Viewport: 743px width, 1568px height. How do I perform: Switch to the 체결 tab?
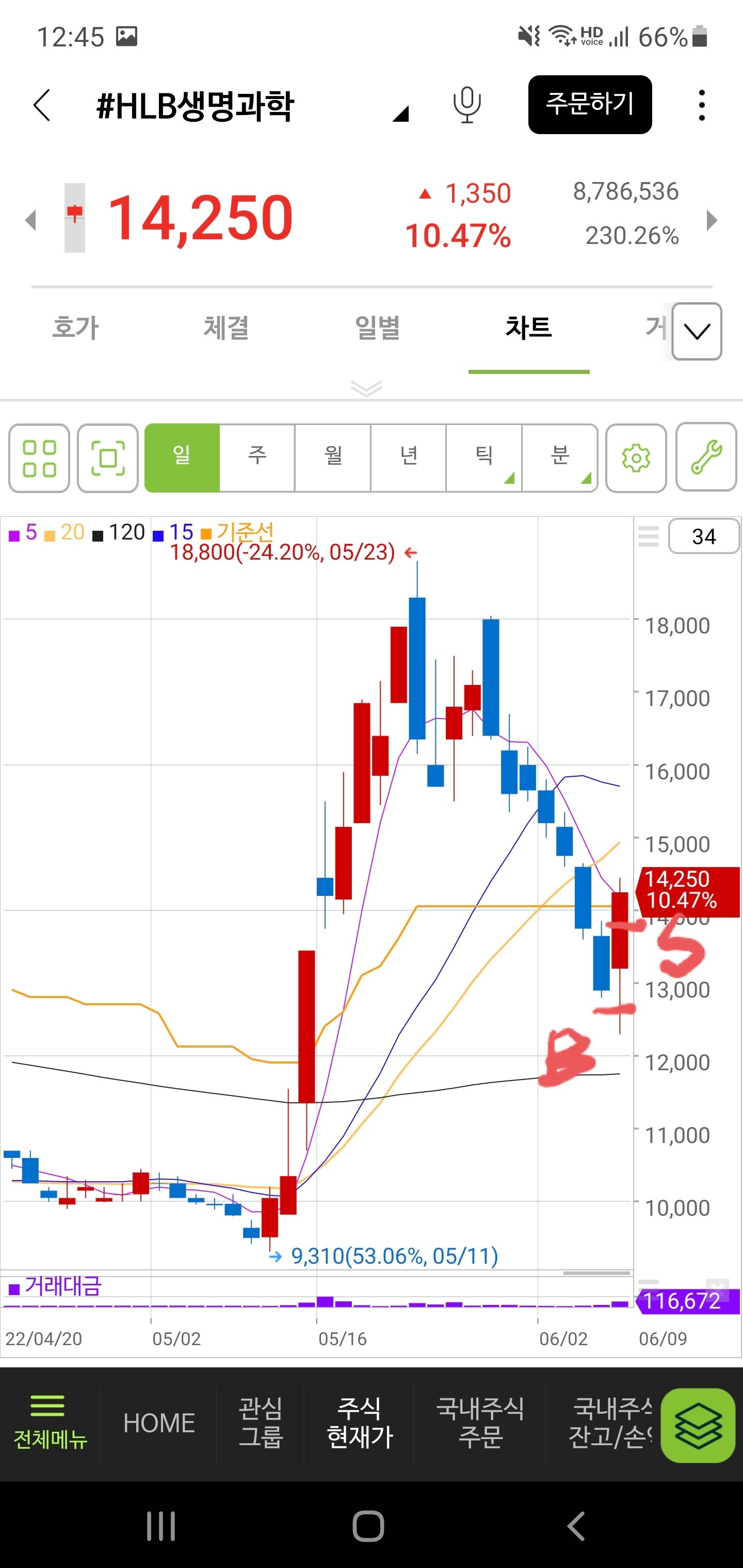(x=226, y=328)
